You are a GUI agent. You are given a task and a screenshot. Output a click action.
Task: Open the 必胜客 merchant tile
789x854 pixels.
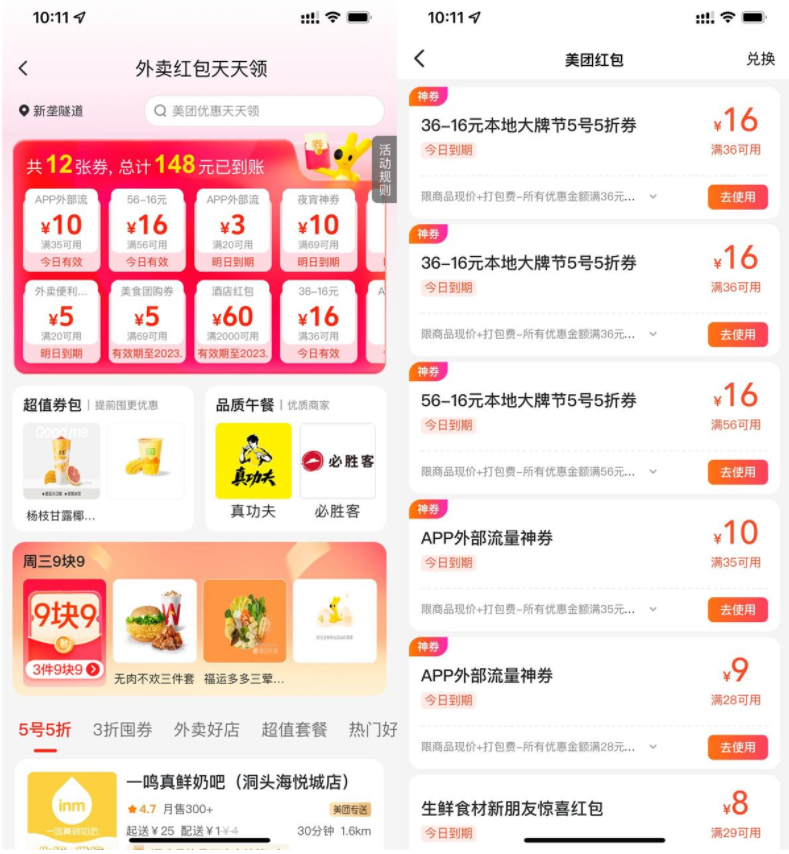[337, 471]
